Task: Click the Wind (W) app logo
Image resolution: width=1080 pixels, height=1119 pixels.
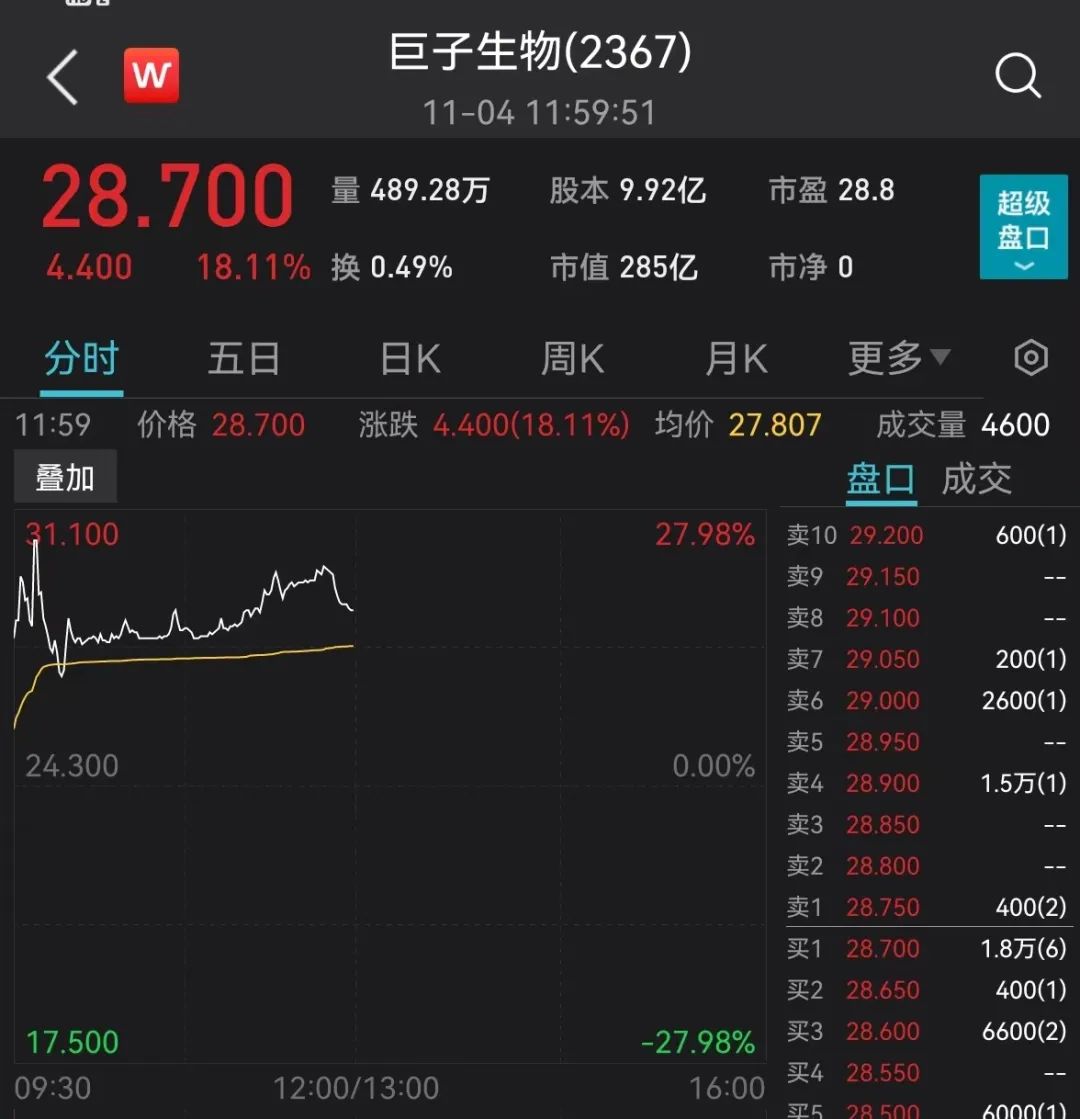Action: pos(150,73)
